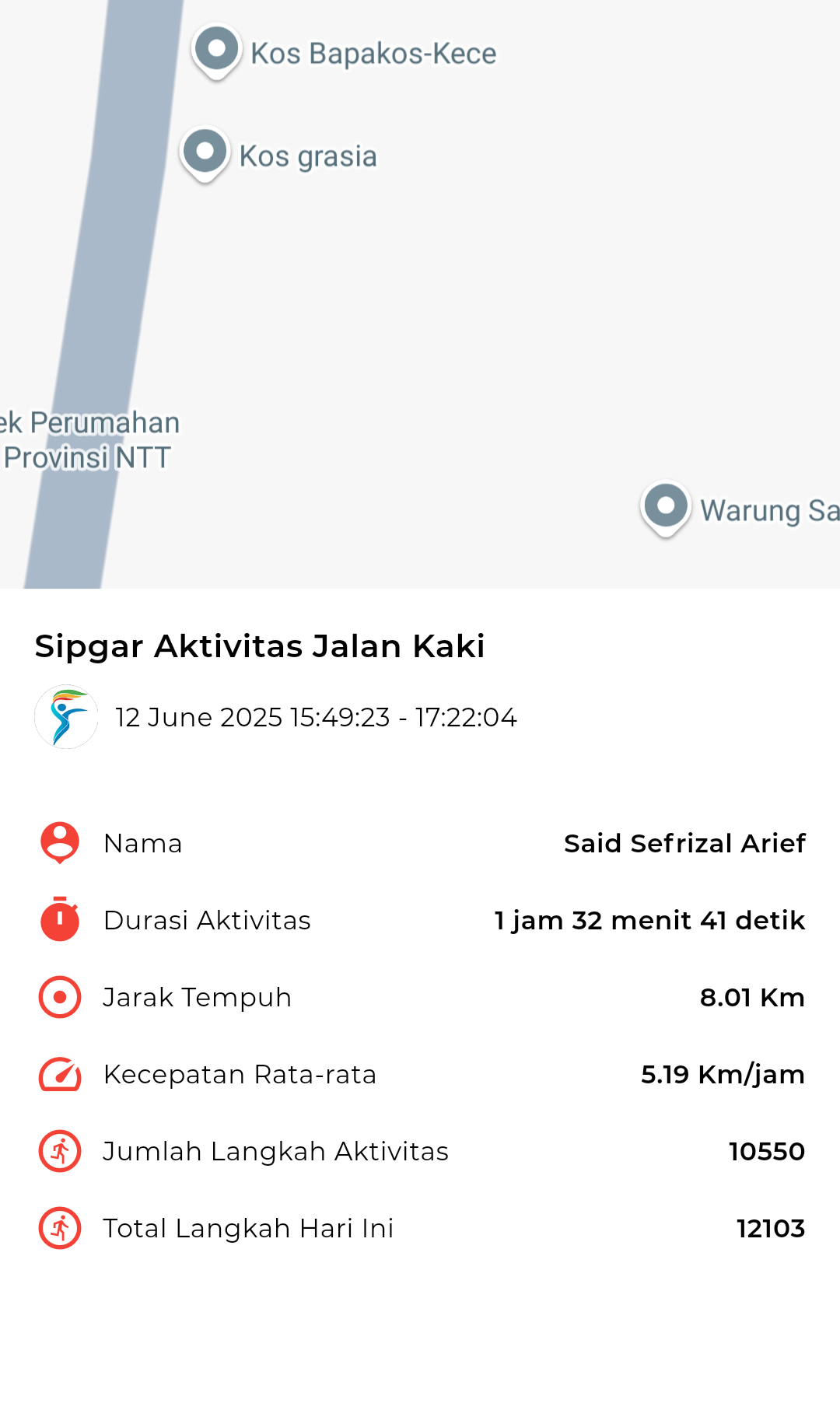Screen dimensions: 840x1403
Task: Tap the Kos Bapakos-Kece map pin
Action: coord(216,51)
